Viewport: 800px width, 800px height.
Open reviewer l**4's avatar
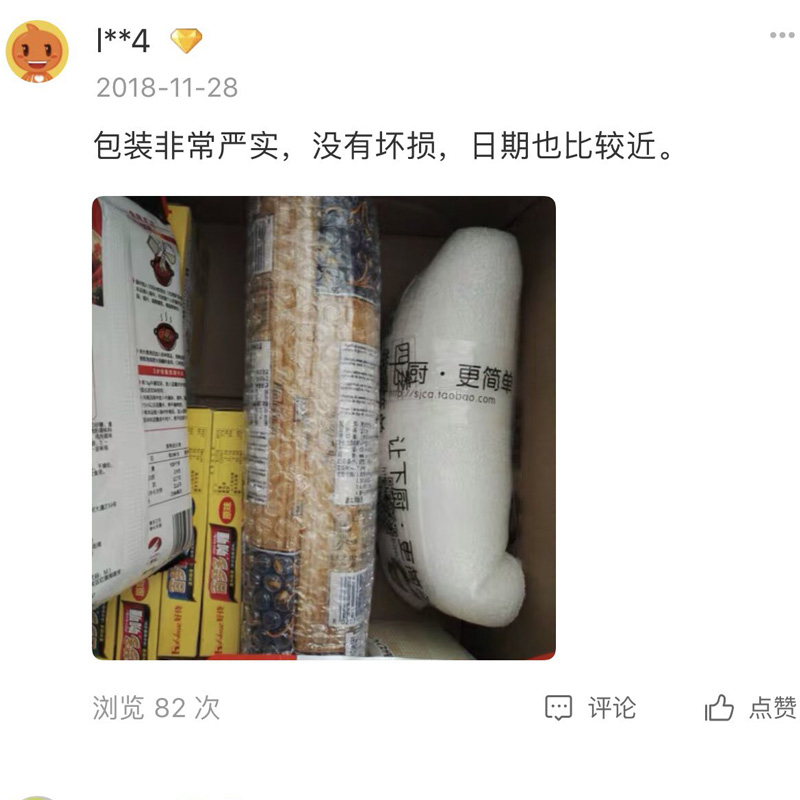37,51
